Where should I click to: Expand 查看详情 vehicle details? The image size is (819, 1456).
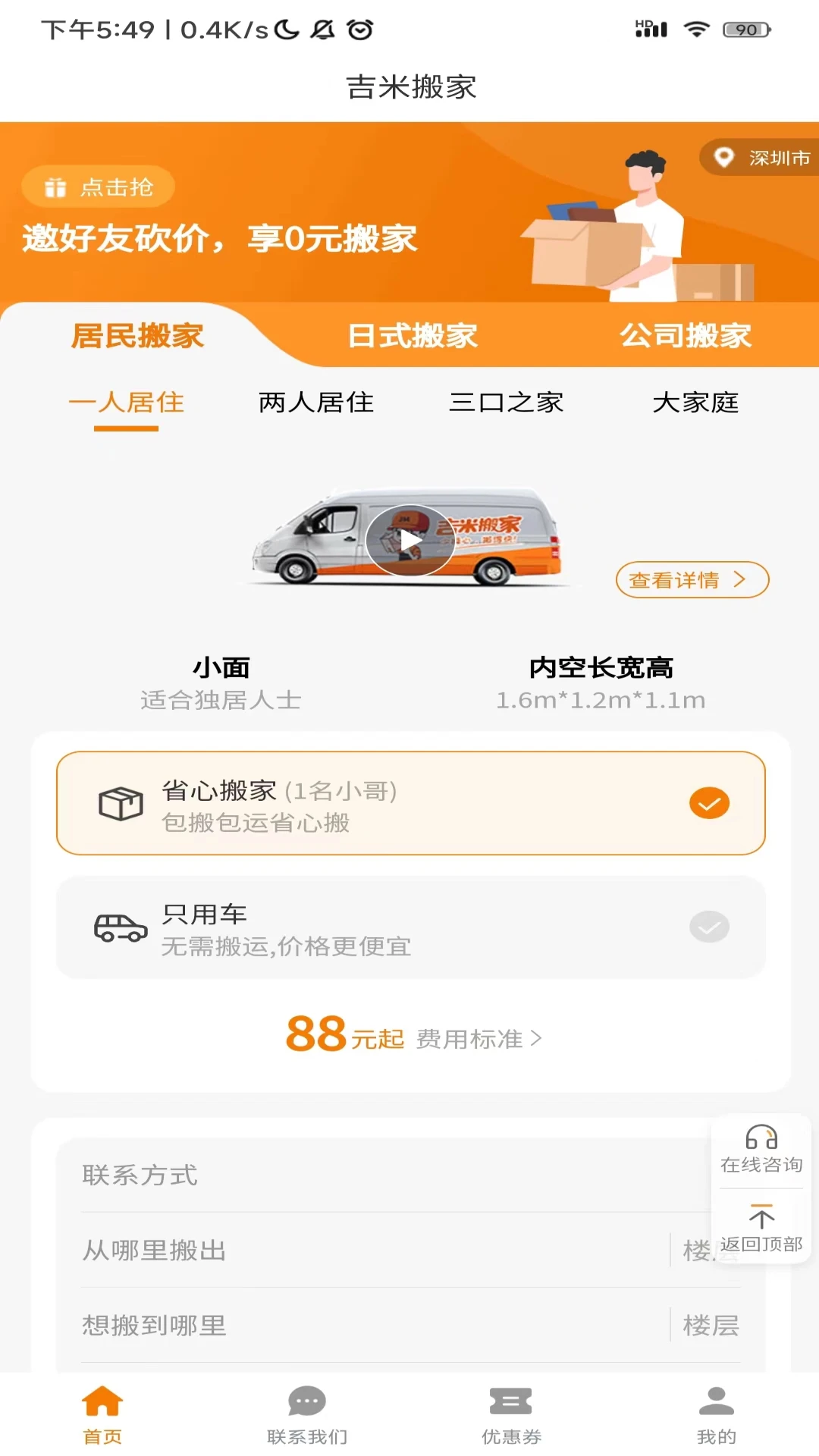pos(691,579)
